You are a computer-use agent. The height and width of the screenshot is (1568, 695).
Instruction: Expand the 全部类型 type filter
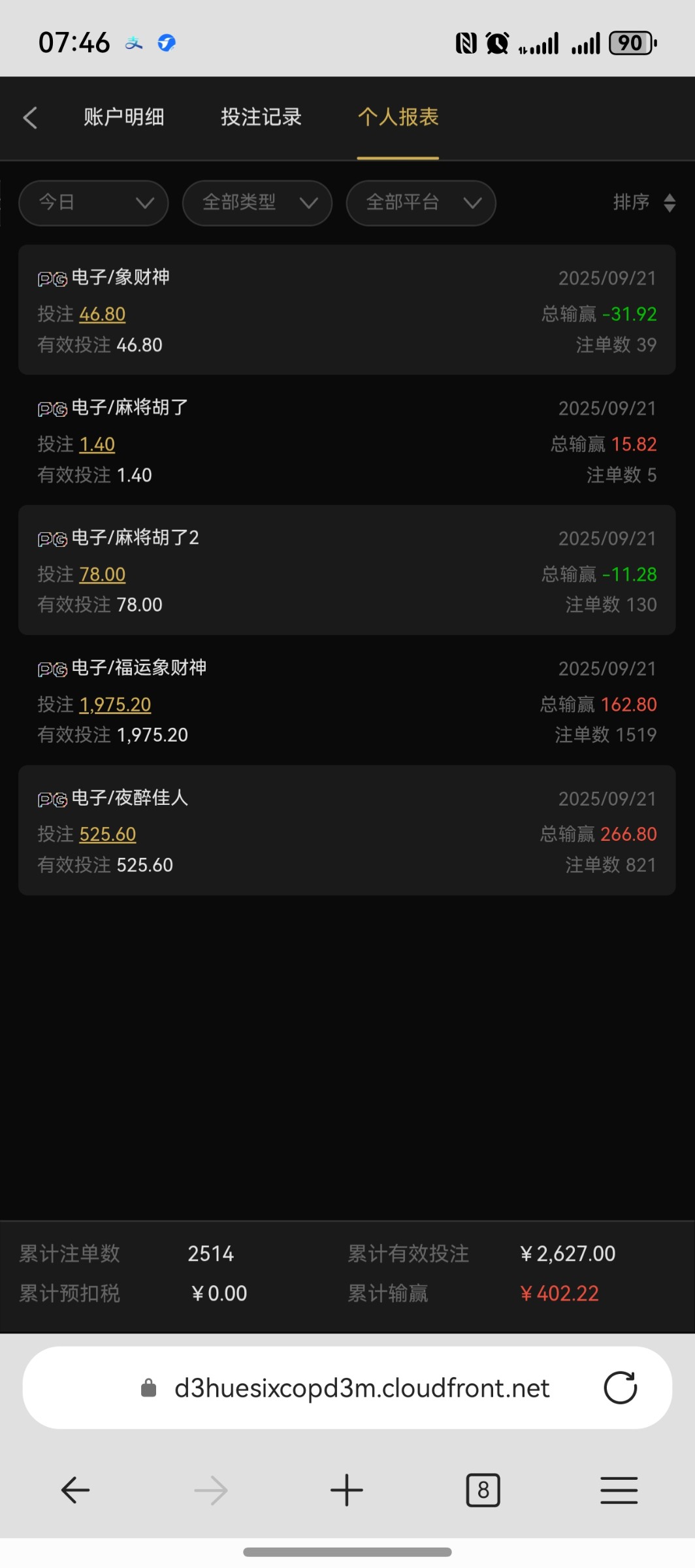(257, 203)
